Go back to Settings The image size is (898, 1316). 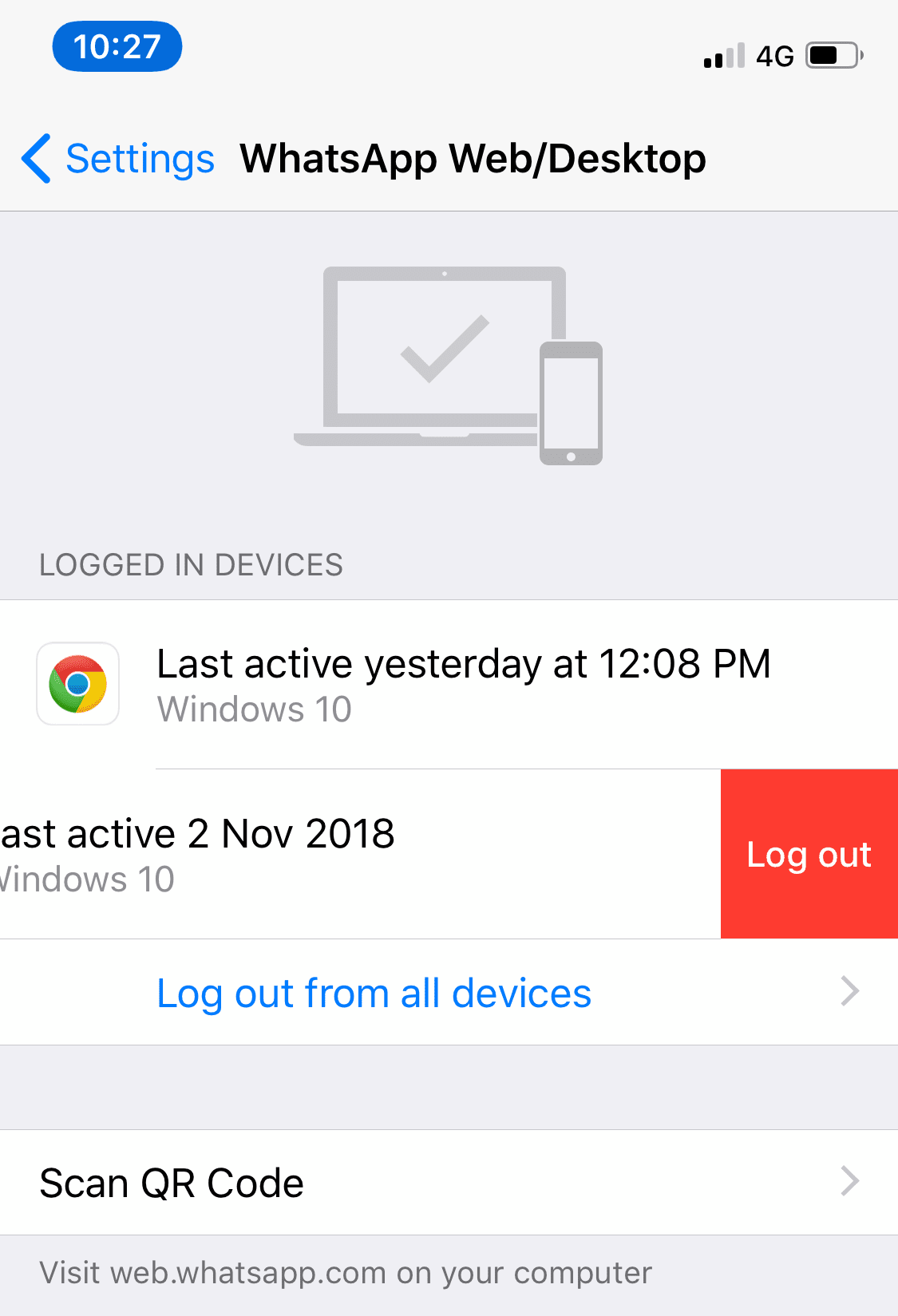point(120,159)
